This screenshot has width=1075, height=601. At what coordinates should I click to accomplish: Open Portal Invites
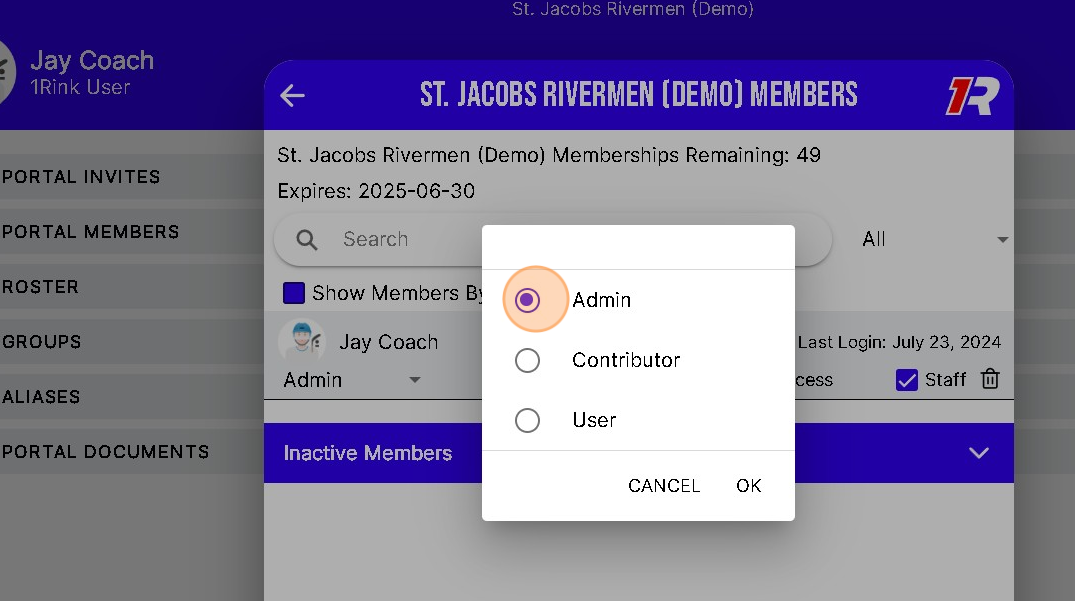pyautogui.click(x=82, y=177)
